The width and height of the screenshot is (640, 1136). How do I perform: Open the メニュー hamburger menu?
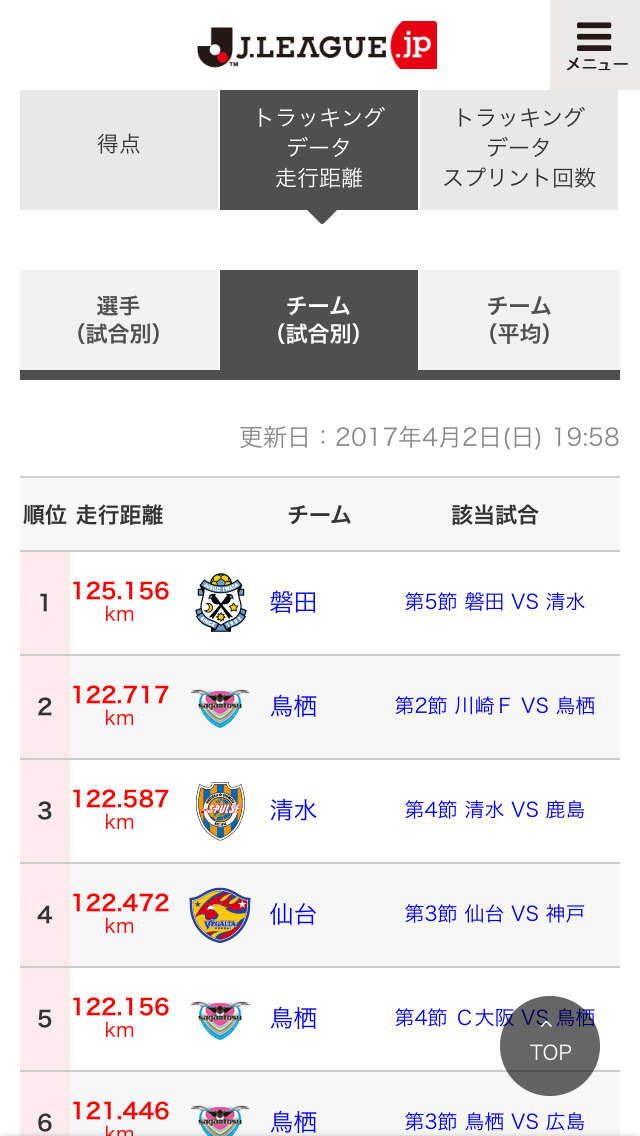[596, 45]
